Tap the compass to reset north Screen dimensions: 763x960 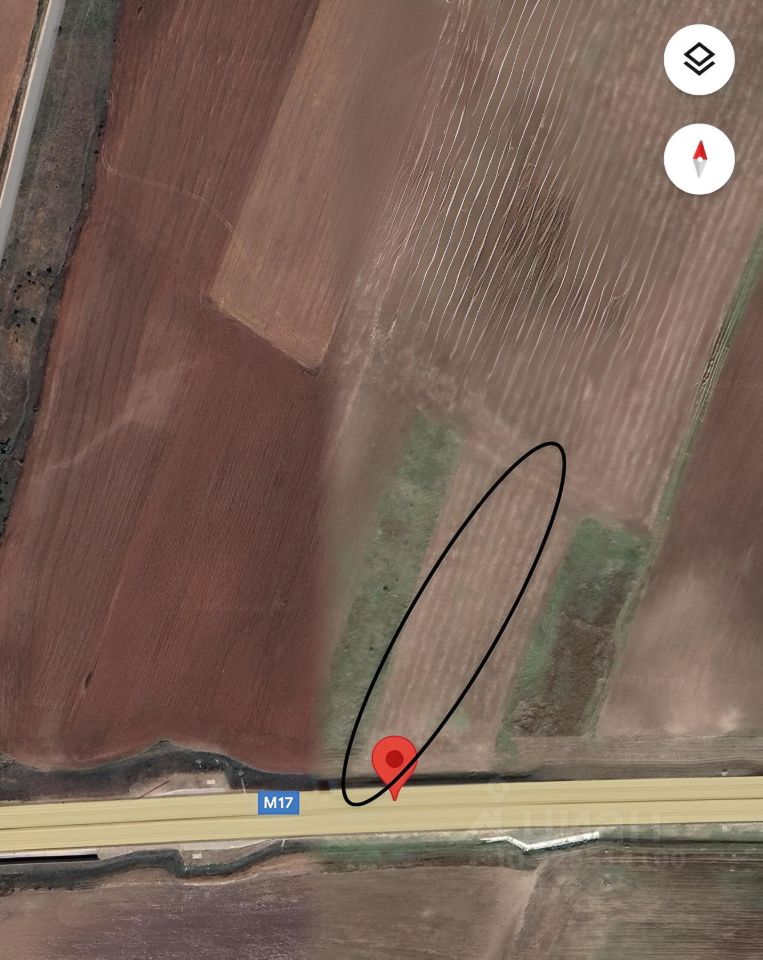coord(699,159)
